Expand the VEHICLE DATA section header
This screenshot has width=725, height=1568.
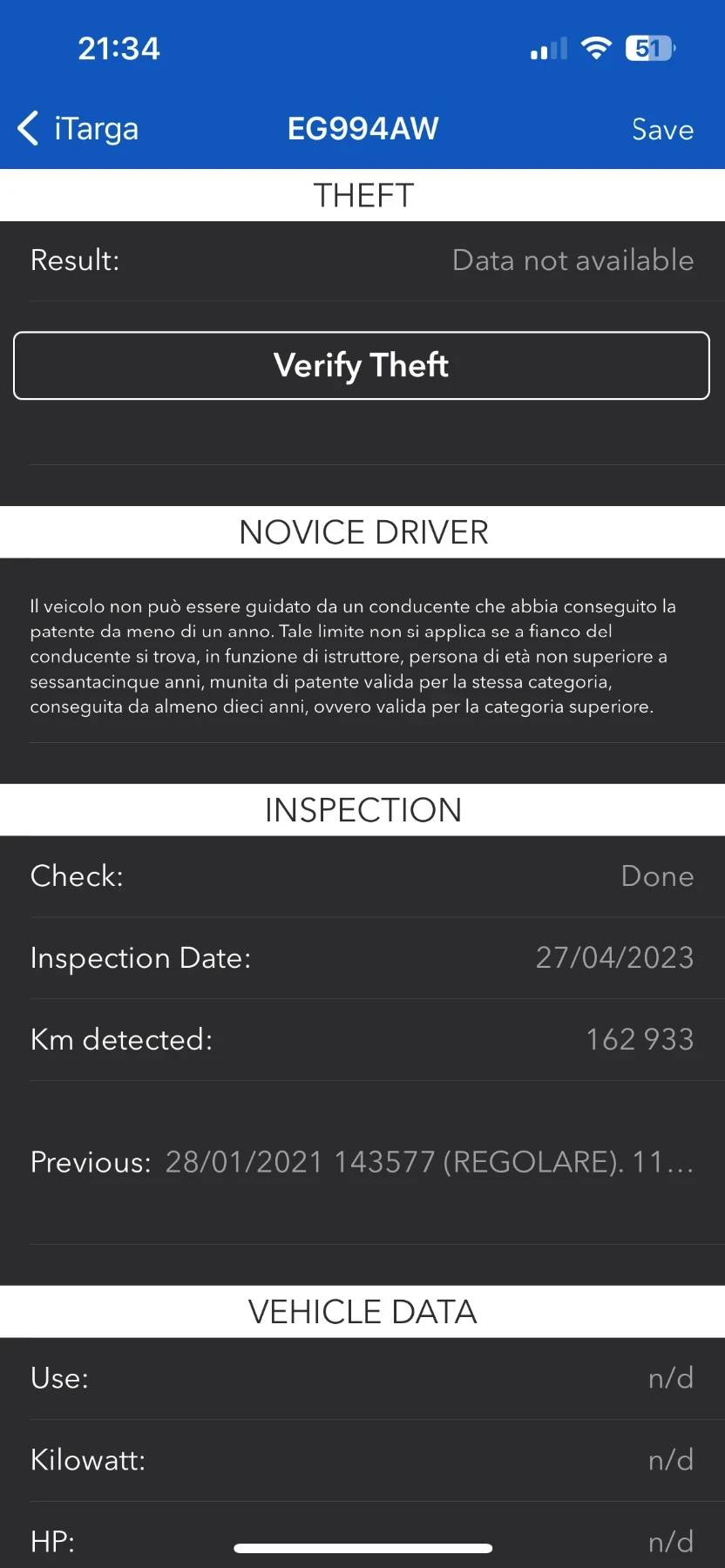click(x=362, y=1311)
